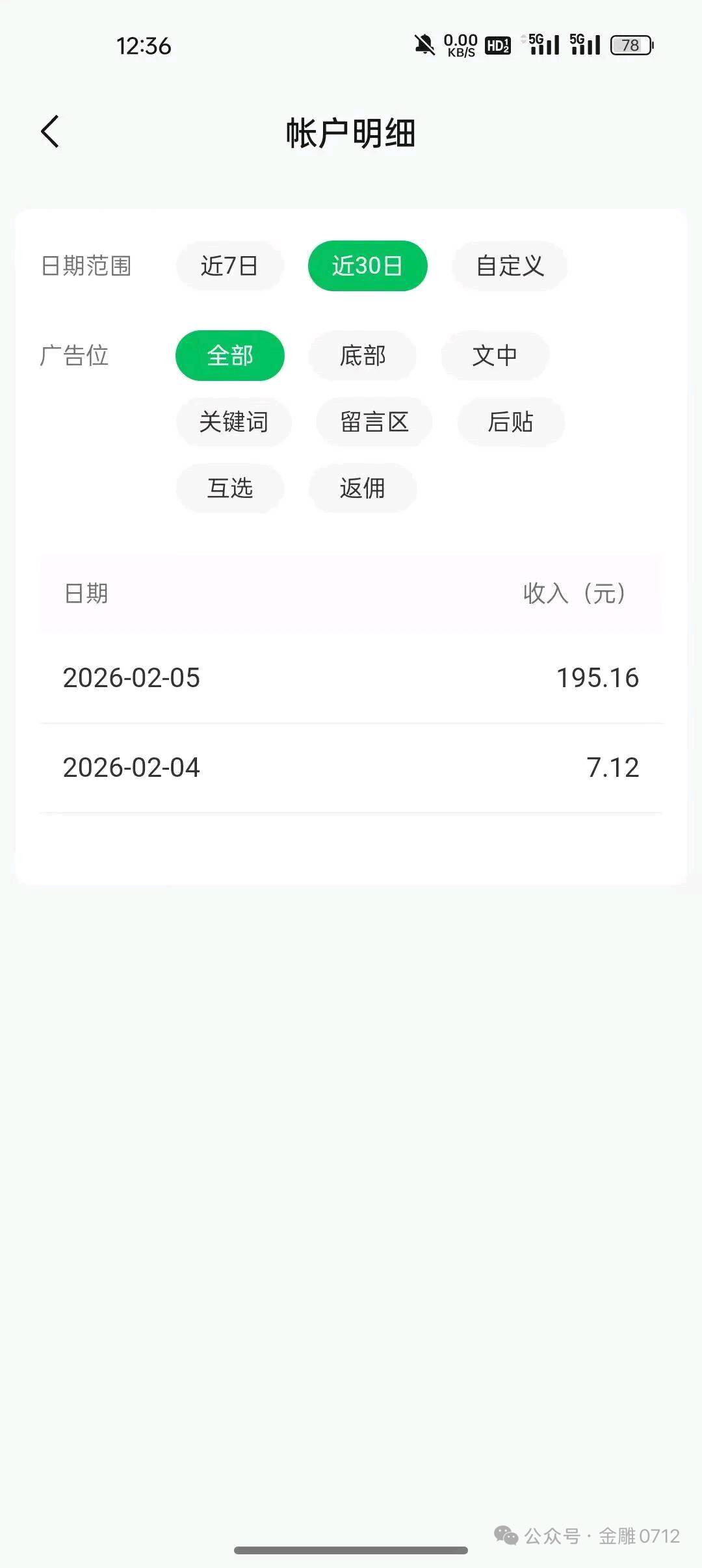This screenshot has width=702, height=1568.
Task: Filter by 互选 mutual selection ads
Action: 229,488
